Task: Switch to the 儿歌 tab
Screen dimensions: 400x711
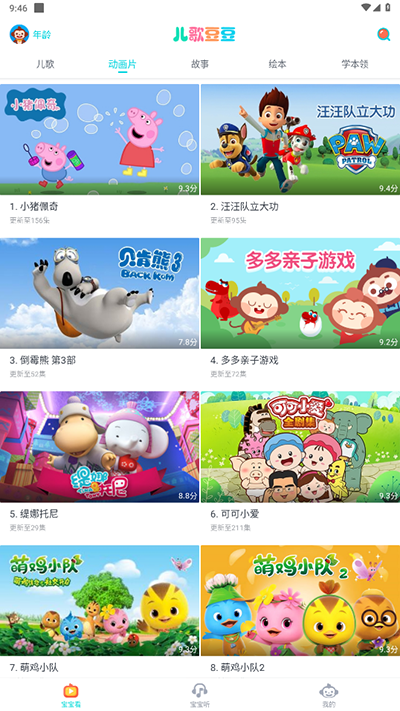Action: coord(45,64)
